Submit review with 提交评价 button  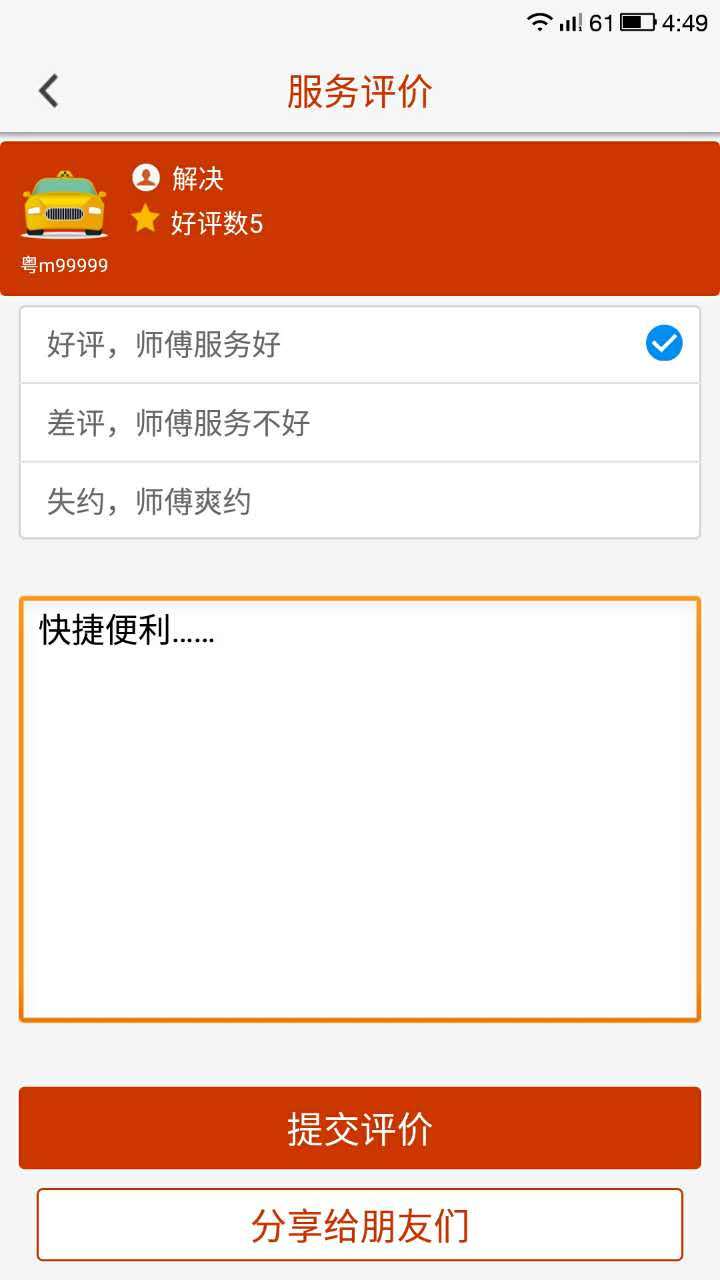360,1128
